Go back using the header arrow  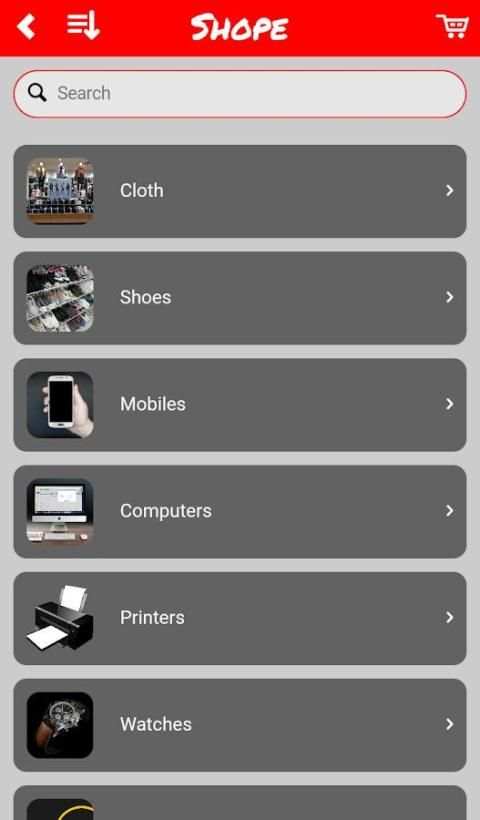[x=26, y=27]
